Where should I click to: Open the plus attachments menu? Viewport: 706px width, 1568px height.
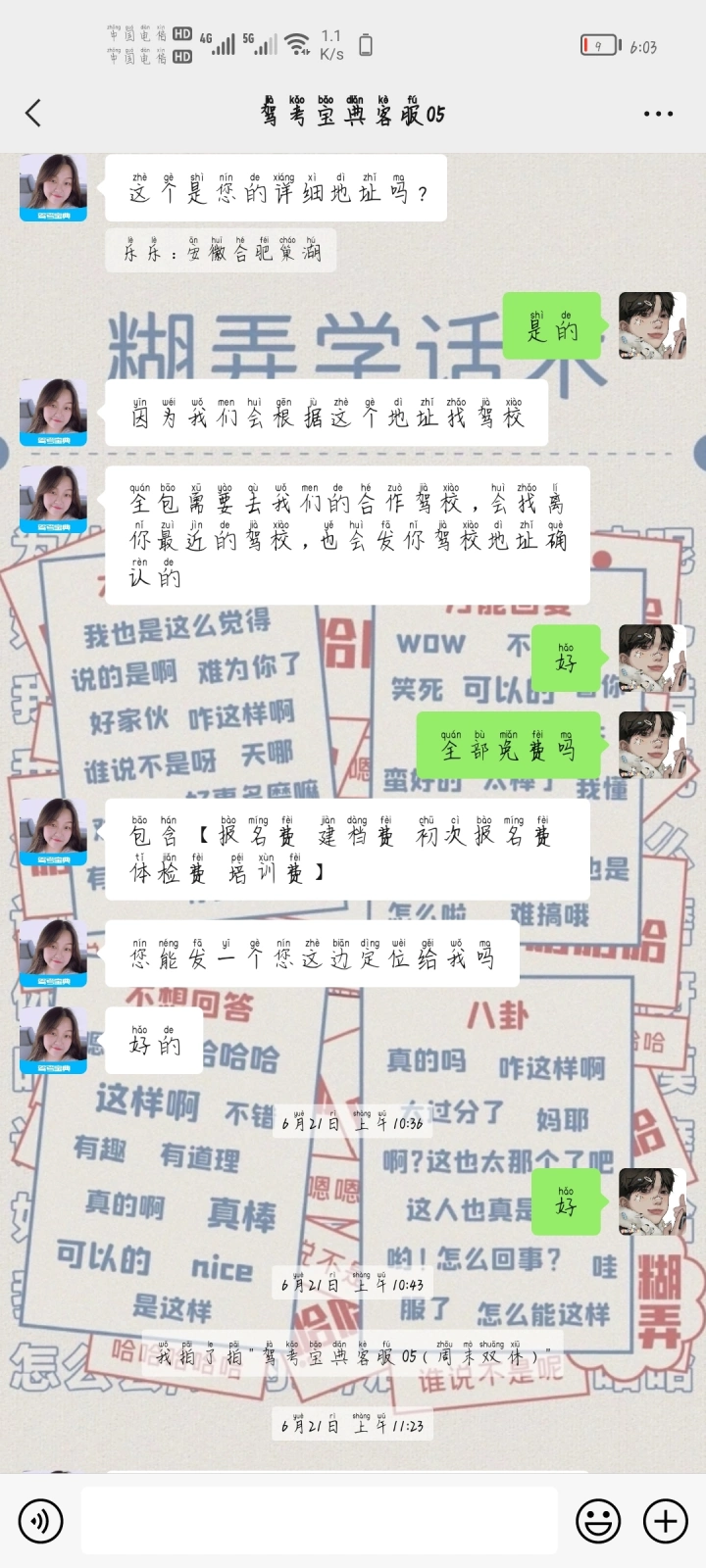(x=665, y=1521)
